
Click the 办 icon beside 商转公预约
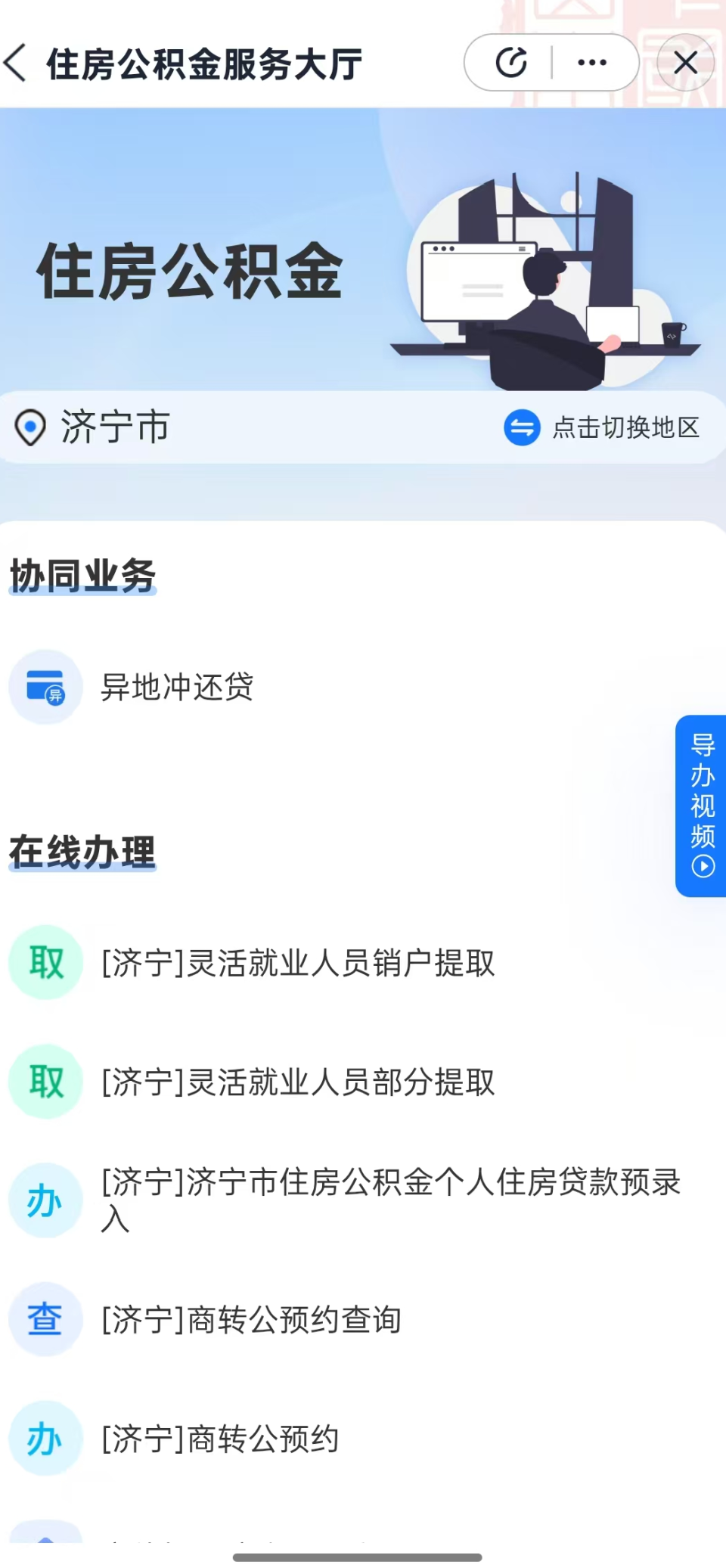[45, 1439]
